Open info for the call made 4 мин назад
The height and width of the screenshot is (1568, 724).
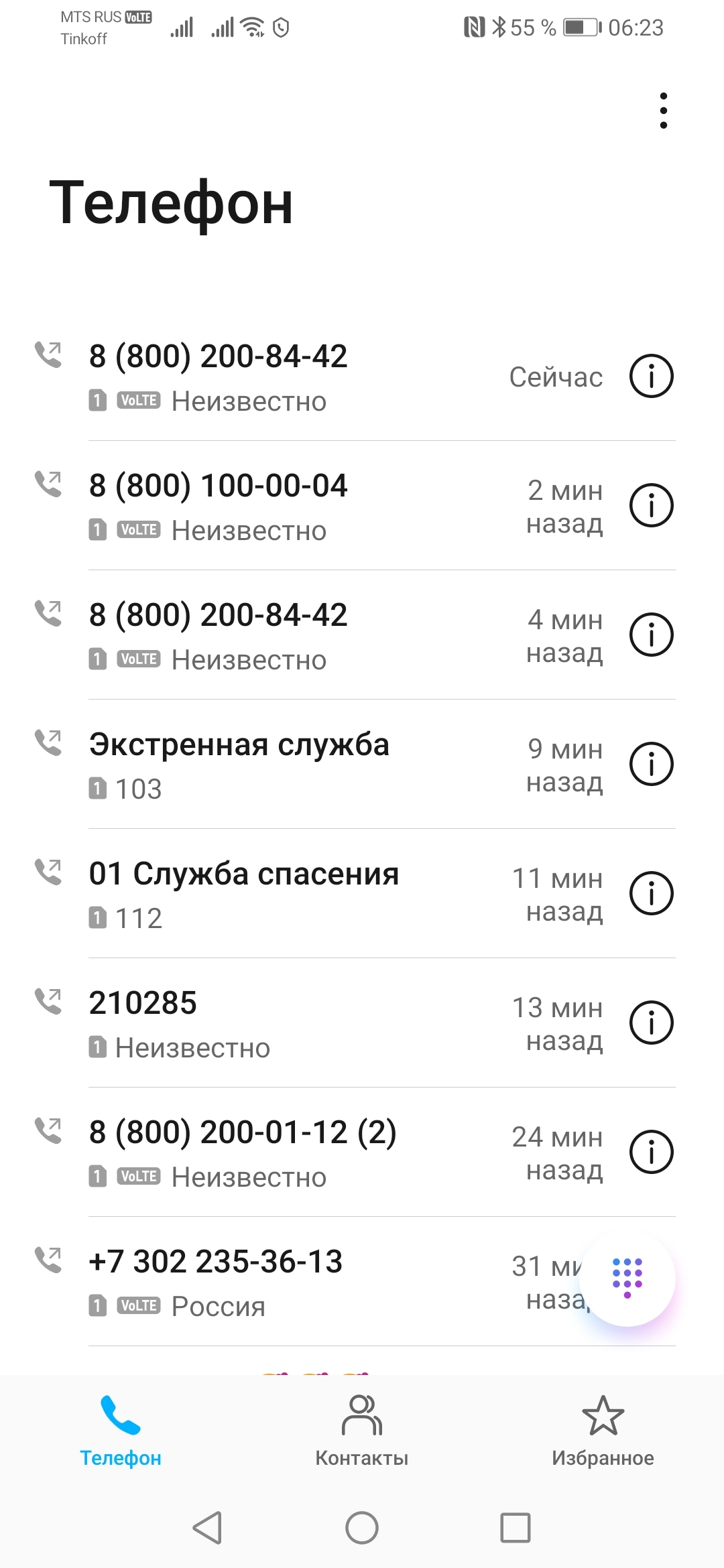(x=651, y=635)
